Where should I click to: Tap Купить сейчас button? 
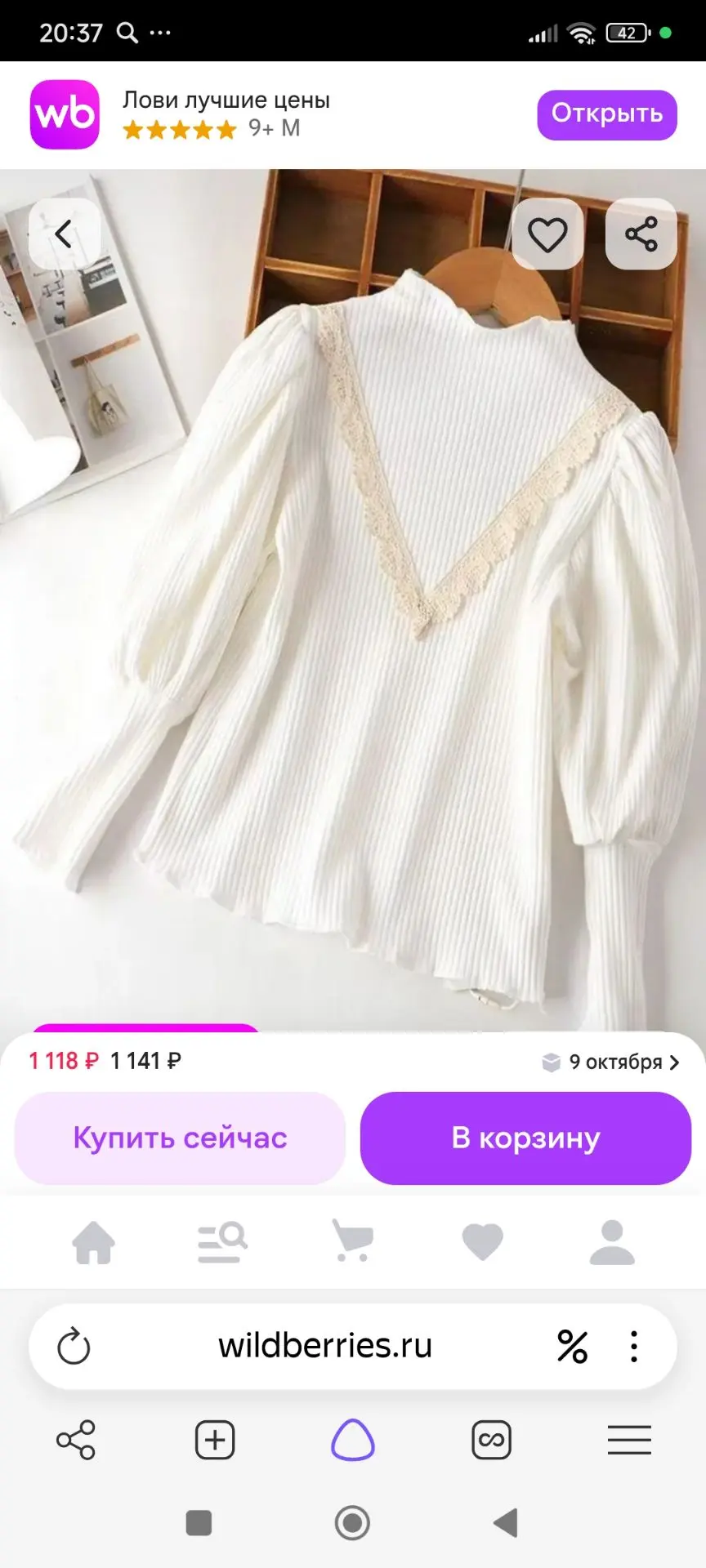coord(180,1138)
